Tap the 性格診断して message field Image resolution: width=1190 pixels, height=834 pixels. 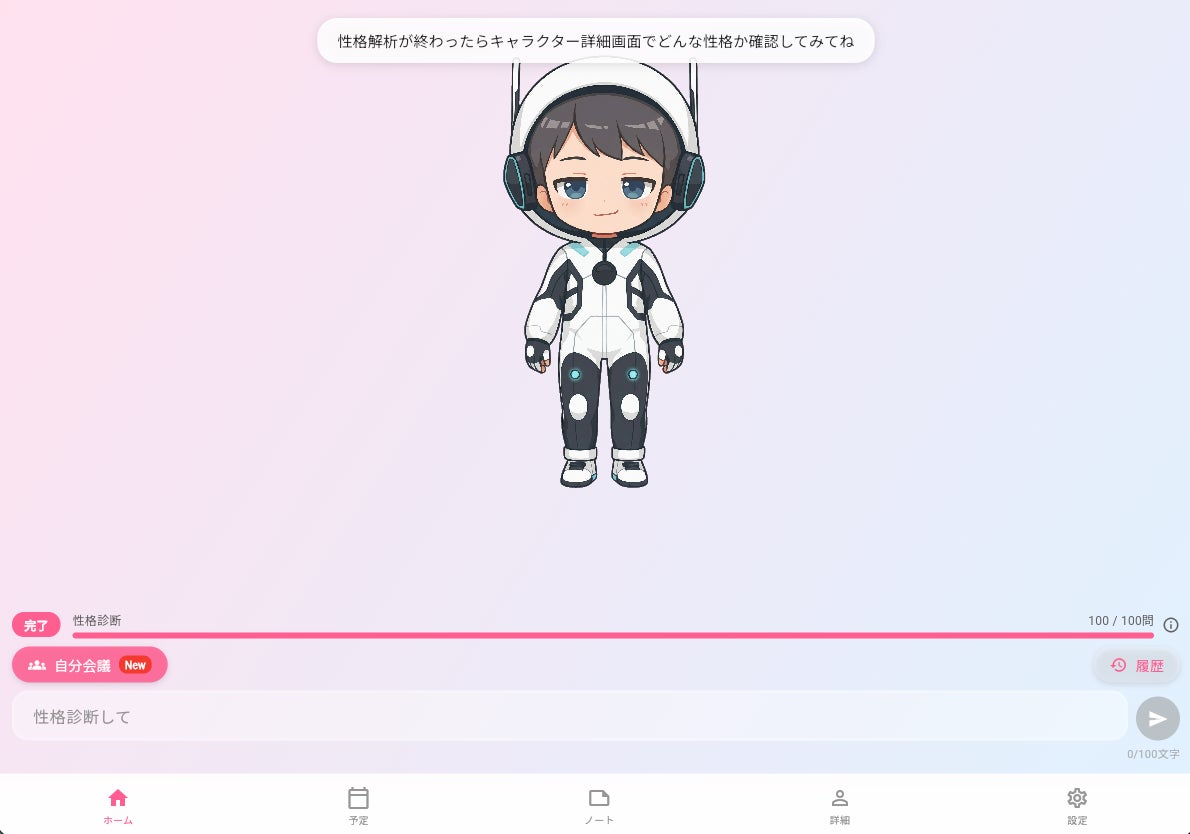tap(569, 717)
